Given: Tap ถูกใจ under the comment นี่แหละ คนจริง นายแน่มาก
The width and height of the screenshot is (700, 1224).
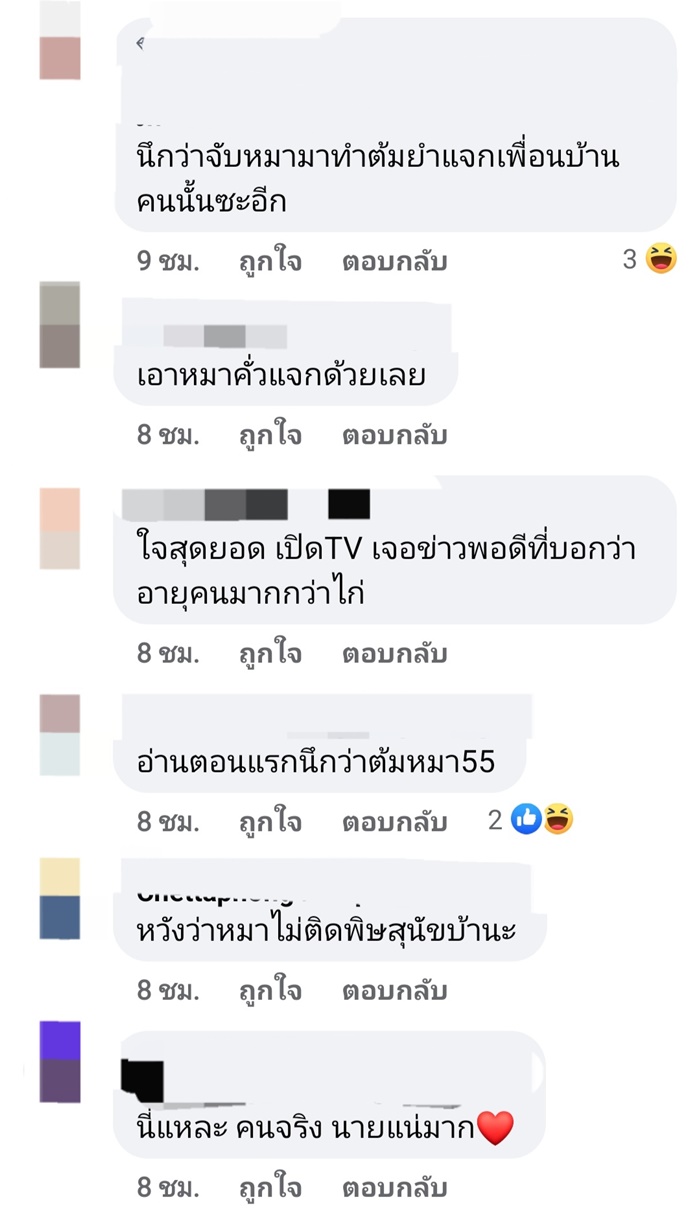Looking at the screenshot, I should pyautogui.click(x=270, y=1188).
